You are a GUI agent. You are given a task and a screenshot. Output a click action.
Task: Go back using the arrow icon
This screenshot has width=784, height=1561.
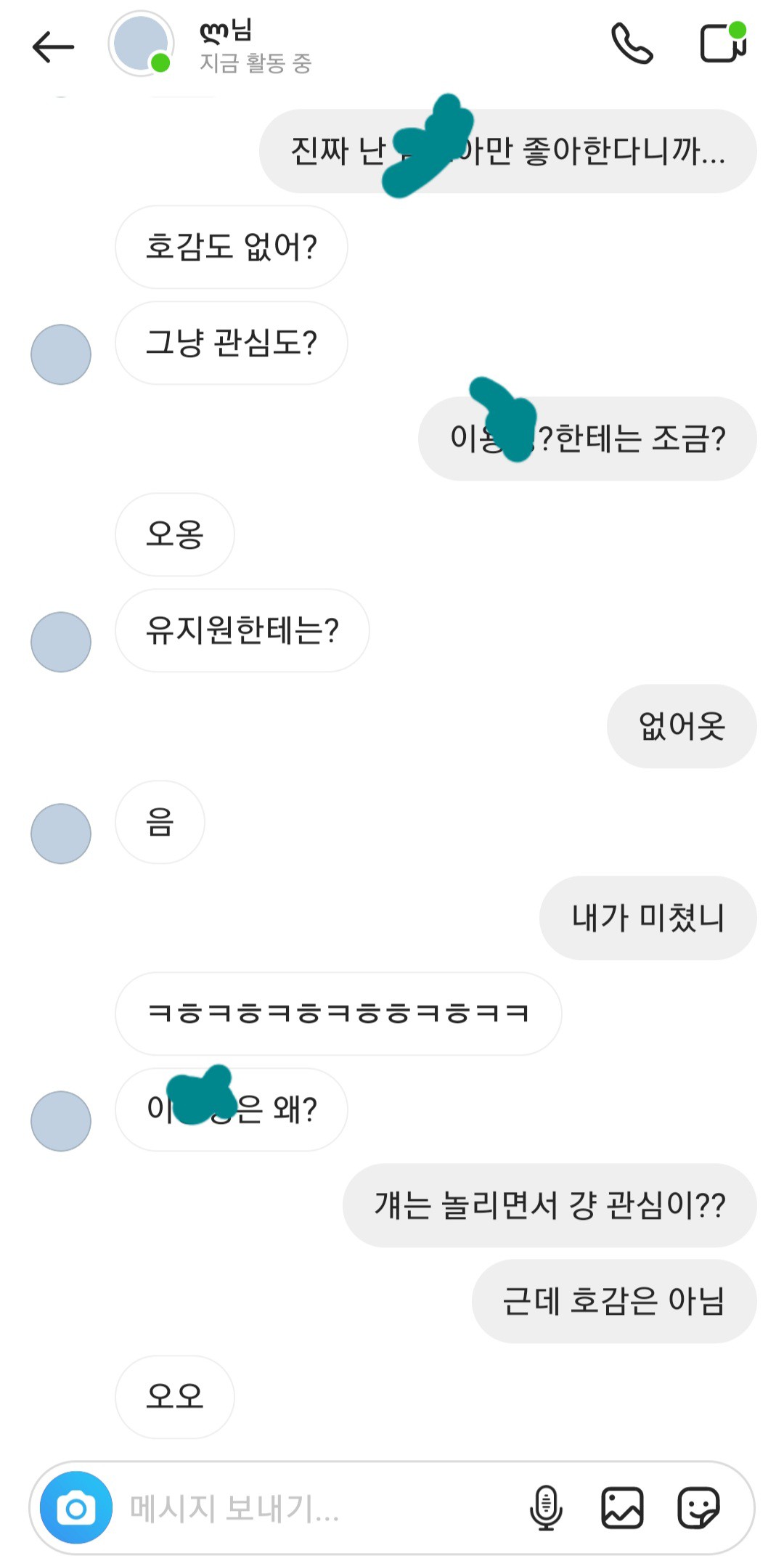53,47
